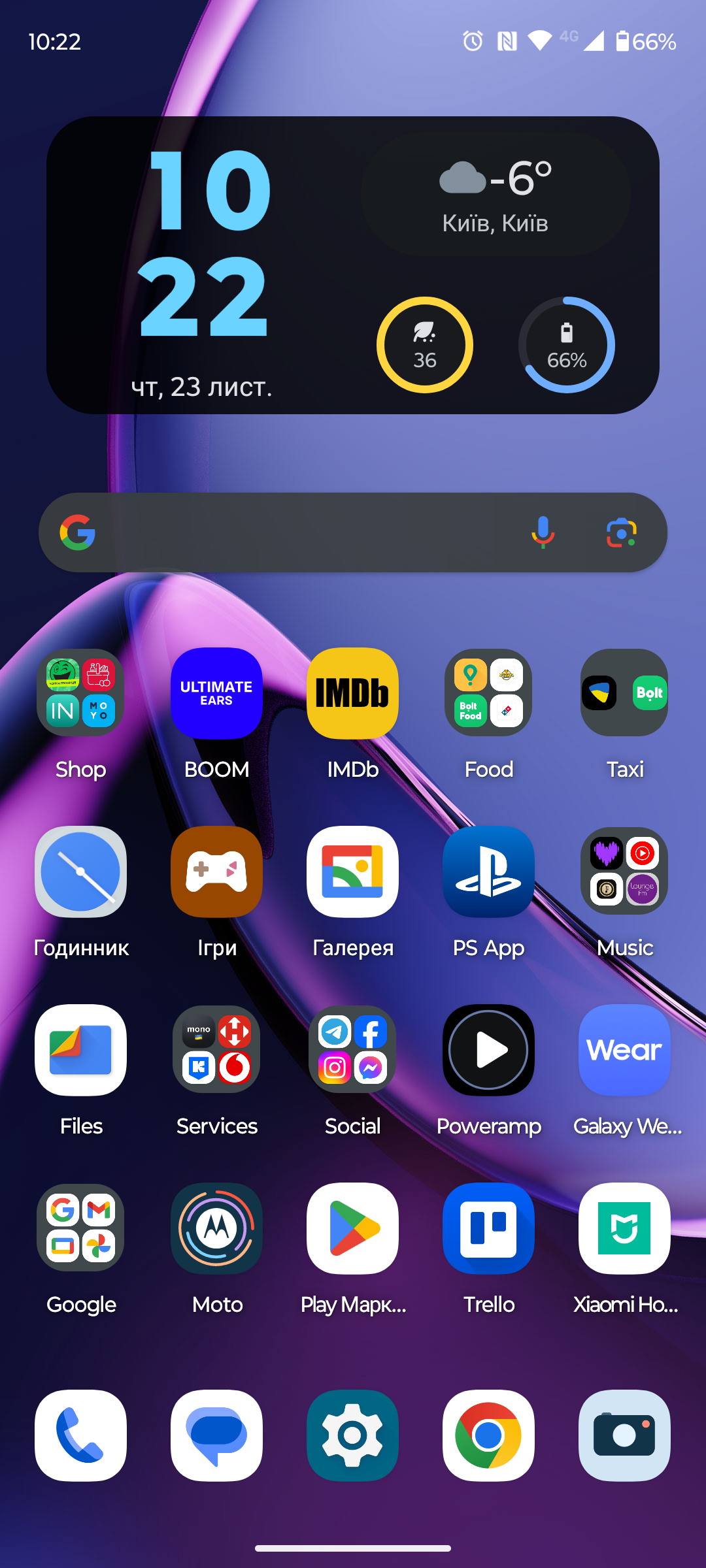Launch PS App
706x1568 pixels.
(488, 872)
